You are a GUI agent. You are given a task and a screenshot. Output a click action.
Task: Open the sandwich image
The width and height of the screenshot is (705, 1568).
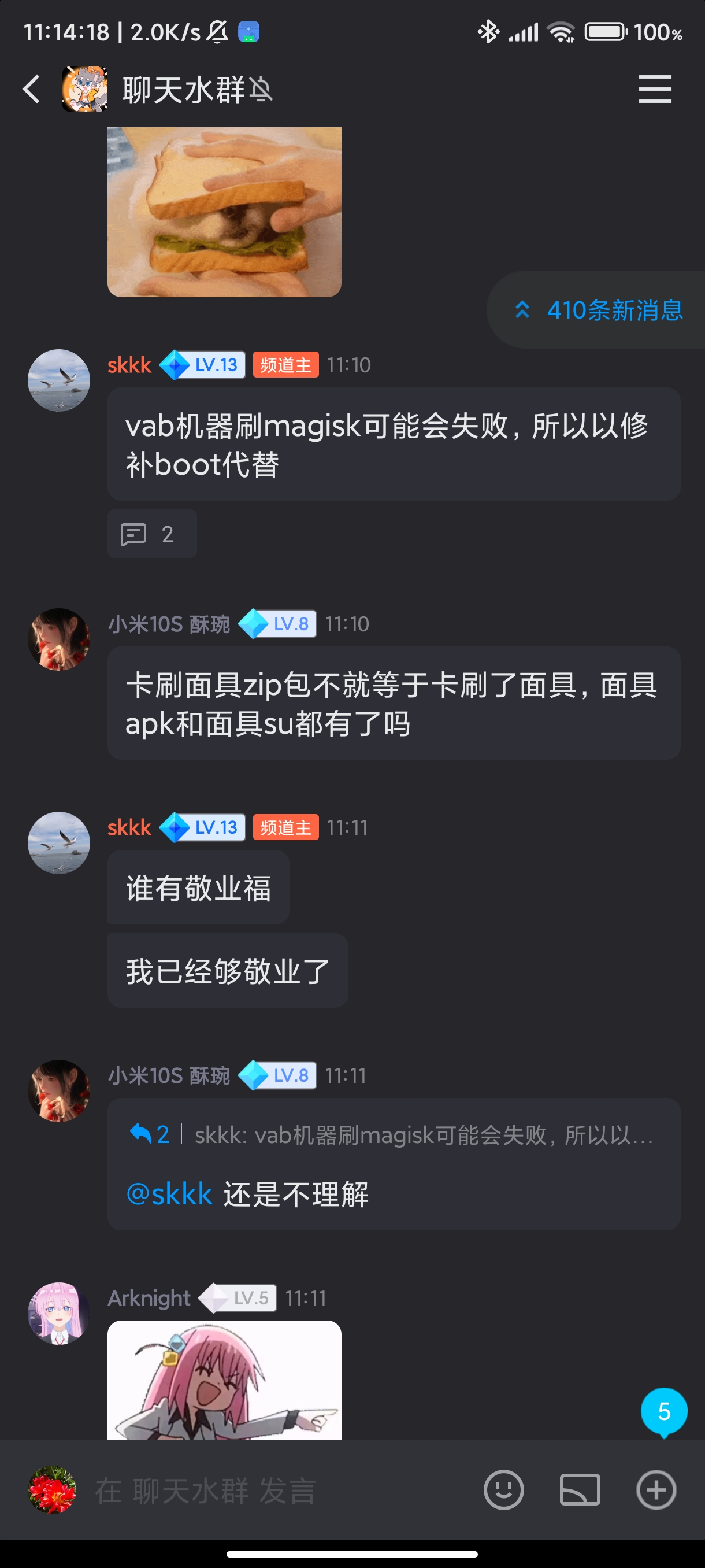[224, 211]
